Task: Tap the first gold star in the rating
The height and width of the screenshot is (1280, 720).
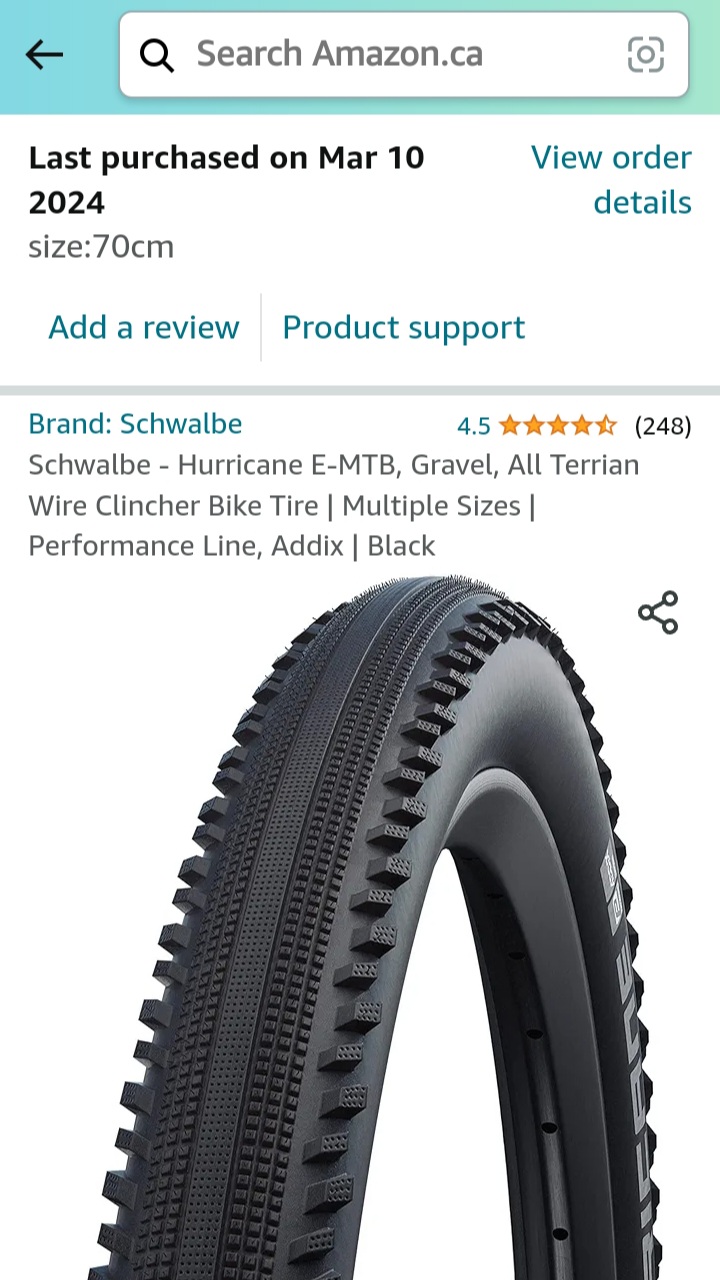Action: (509, 425)
